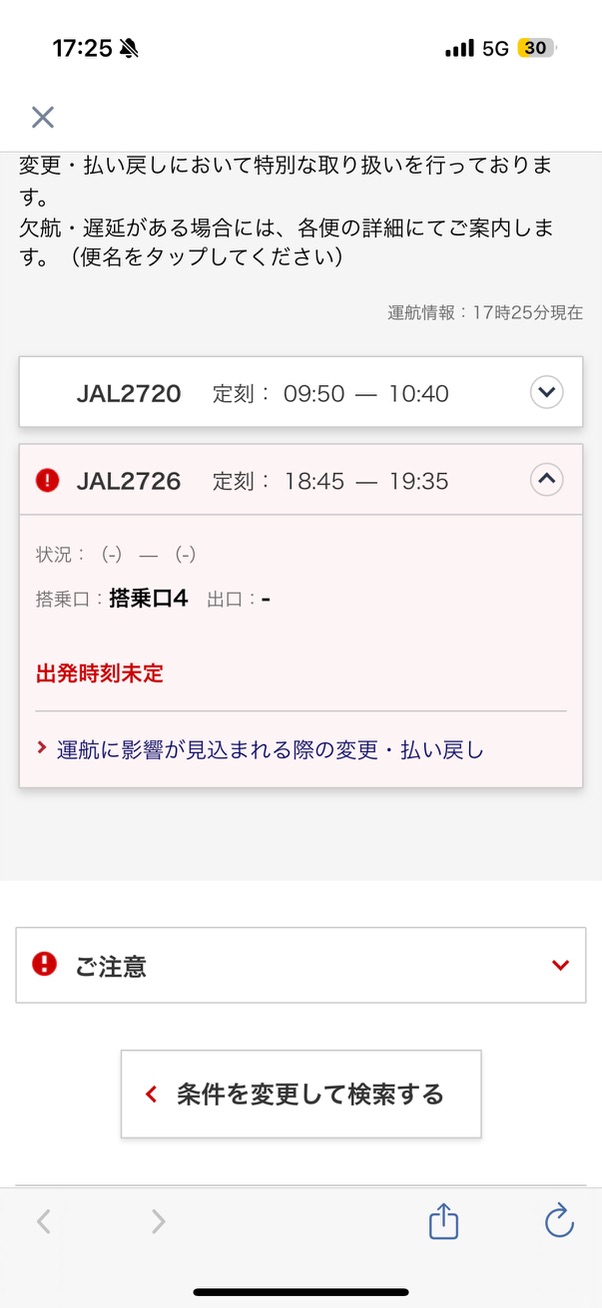Reload the page

pos(558,1221)
